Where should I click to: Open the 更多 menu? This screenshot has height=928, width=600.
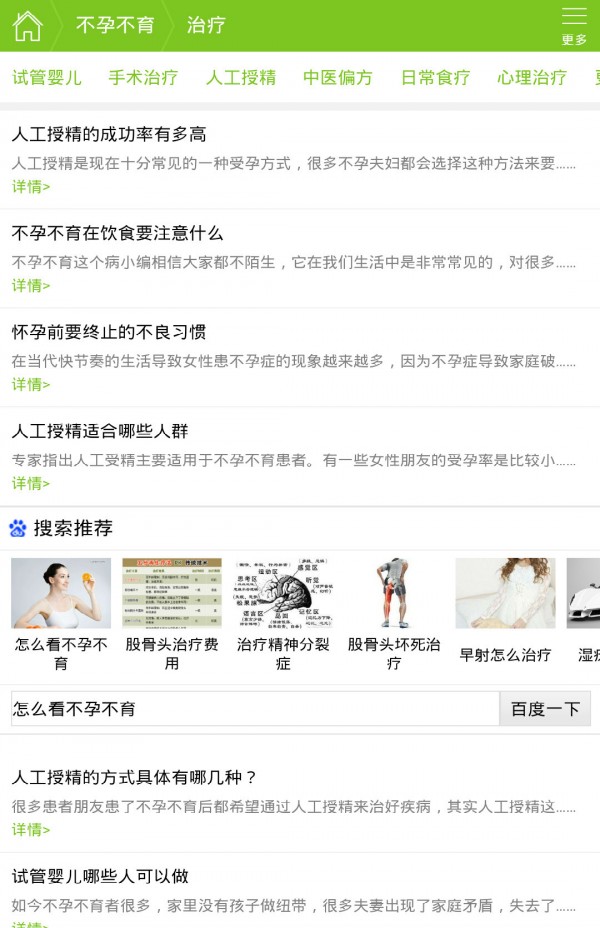pos(574,26)
